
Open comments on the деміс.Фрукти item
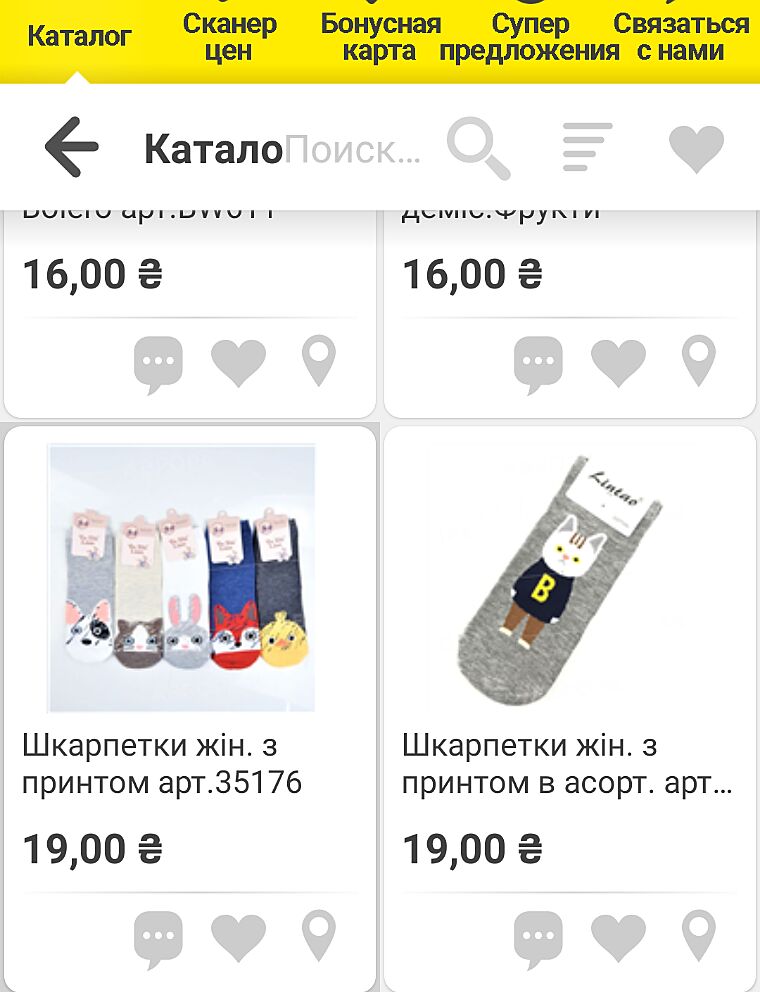(x=538, y=362)
